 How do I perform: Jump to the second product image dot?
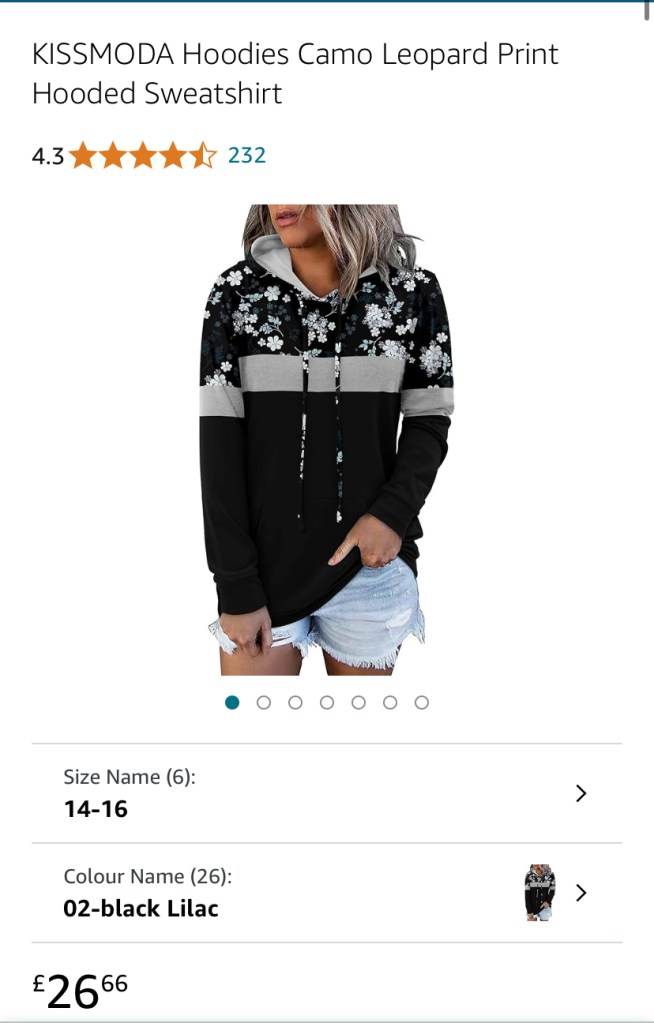[x=264, y=702]
